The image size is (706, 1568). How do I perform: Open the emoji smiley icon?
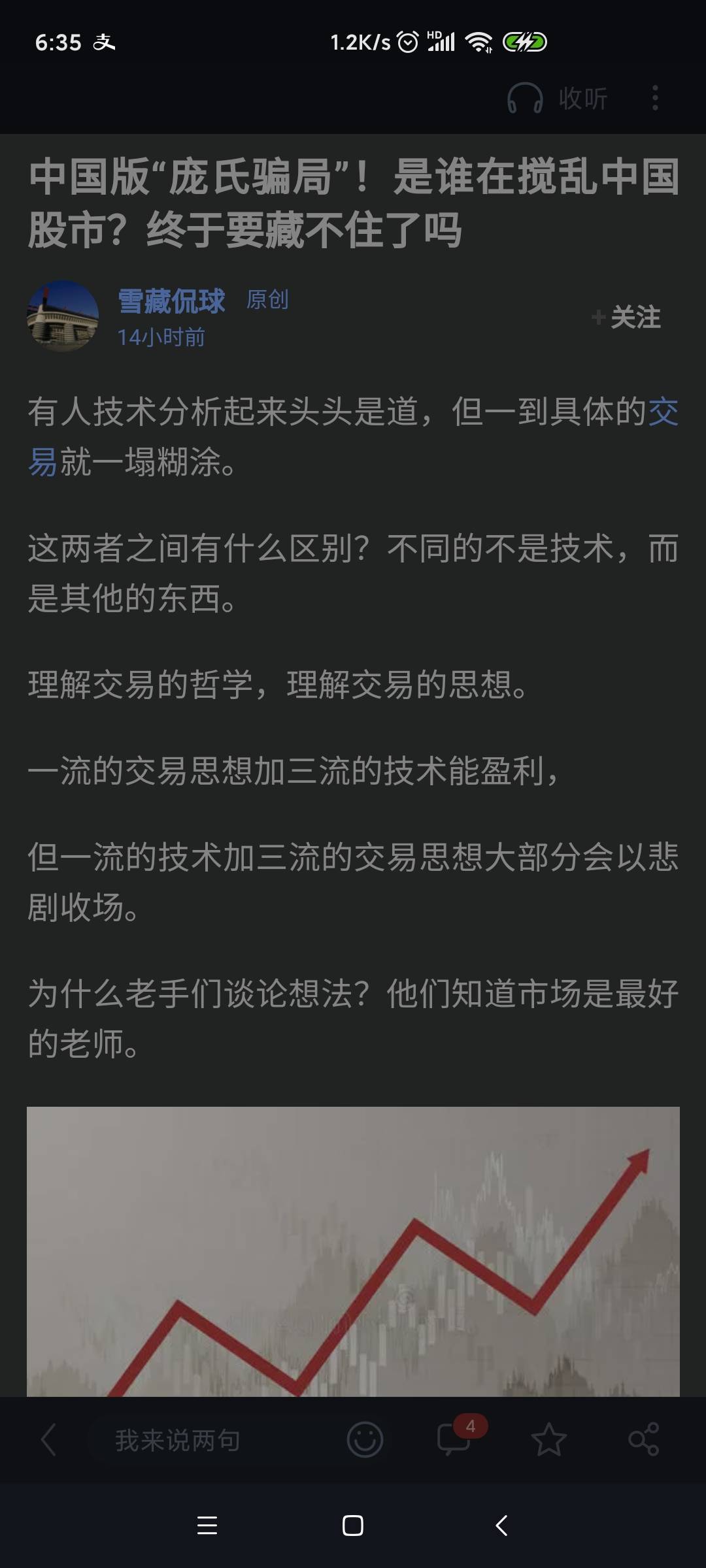(x=365, y=1439)
